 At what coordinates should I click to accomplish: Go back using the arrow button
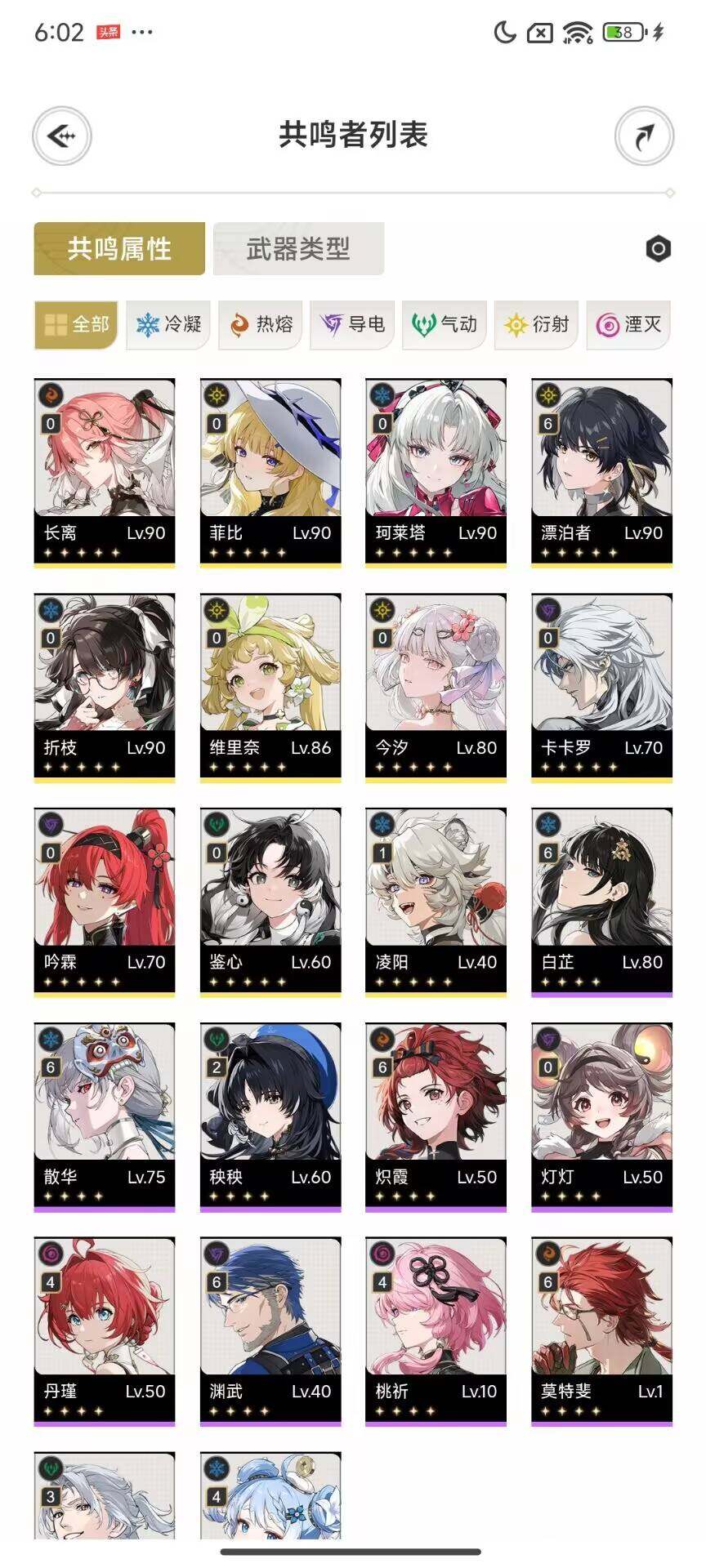62,136
